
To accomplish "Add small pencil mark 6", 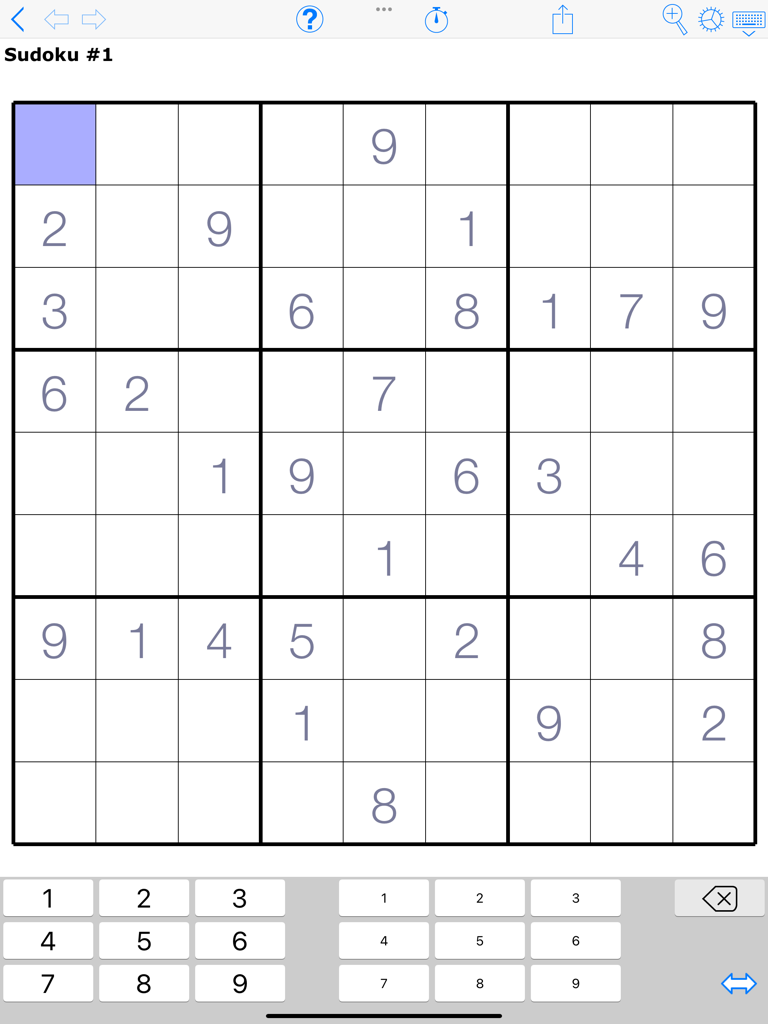I will [x=576, y=941].
